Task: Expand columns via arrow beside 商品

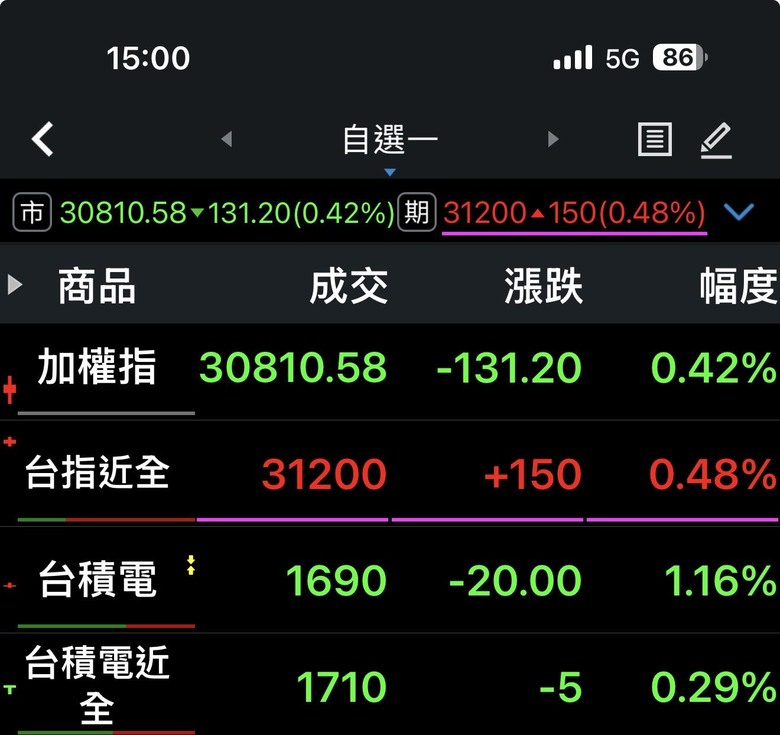Action: click(14, 285)
